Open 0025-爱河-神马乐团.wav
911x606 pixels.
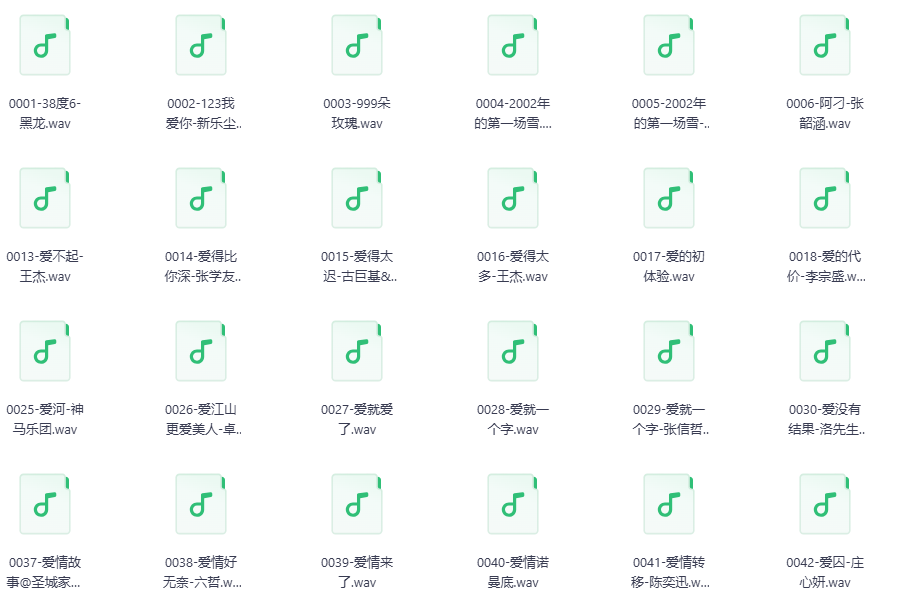(45, 352)
